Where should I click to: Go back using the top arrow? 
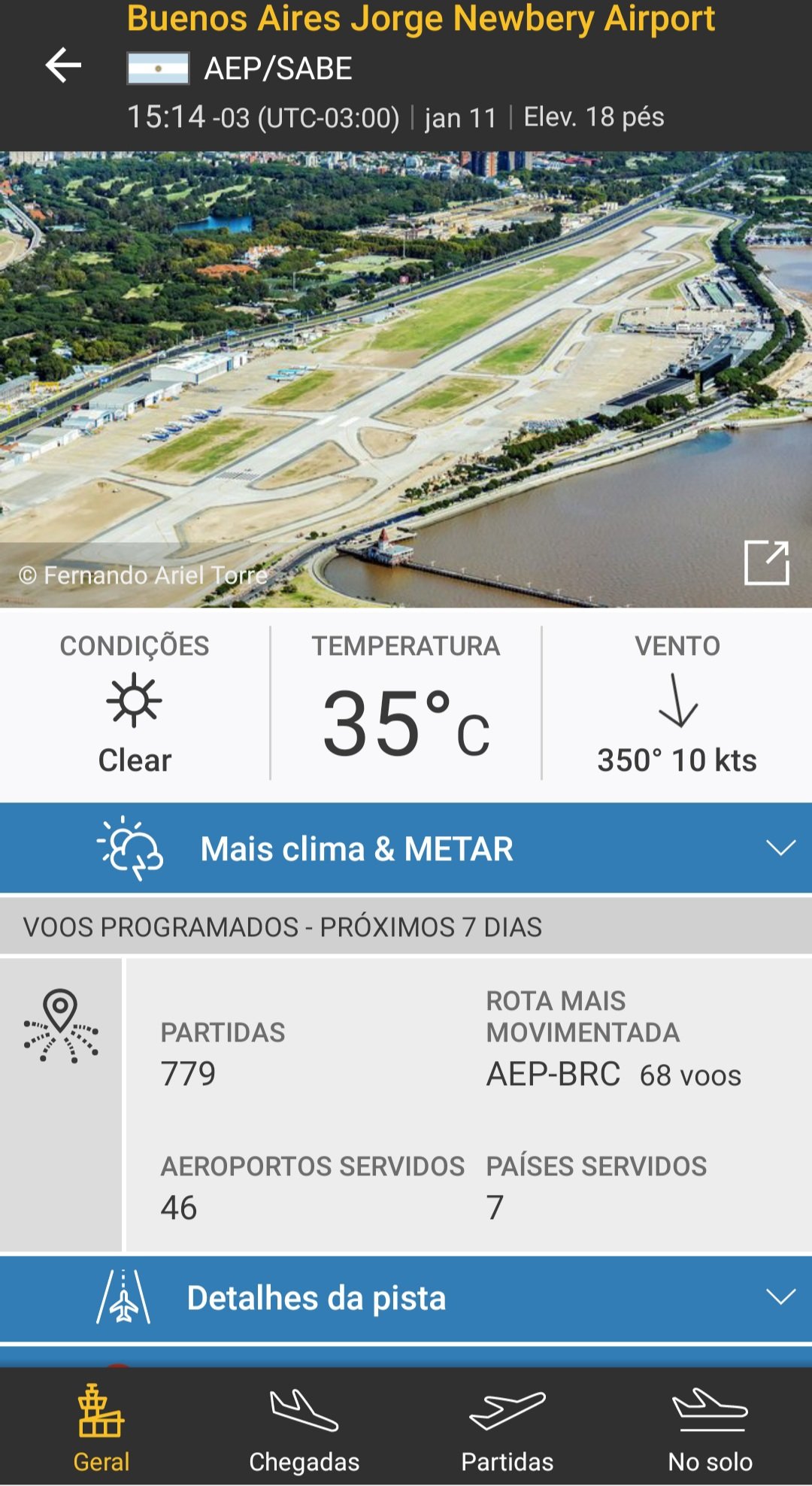click(x=63, y=65)
